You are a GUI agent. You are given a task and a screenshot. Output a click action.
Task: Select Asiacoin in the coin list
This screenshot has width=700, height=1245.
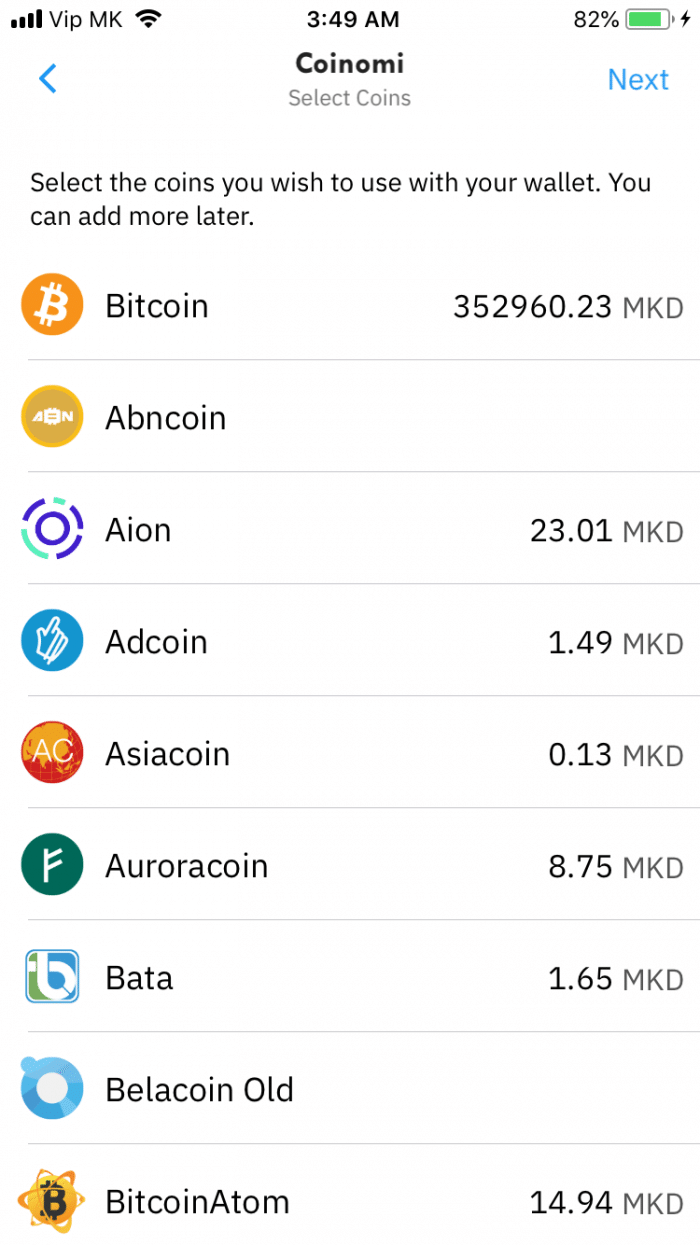pyautogui.click(x=350, y=753)
